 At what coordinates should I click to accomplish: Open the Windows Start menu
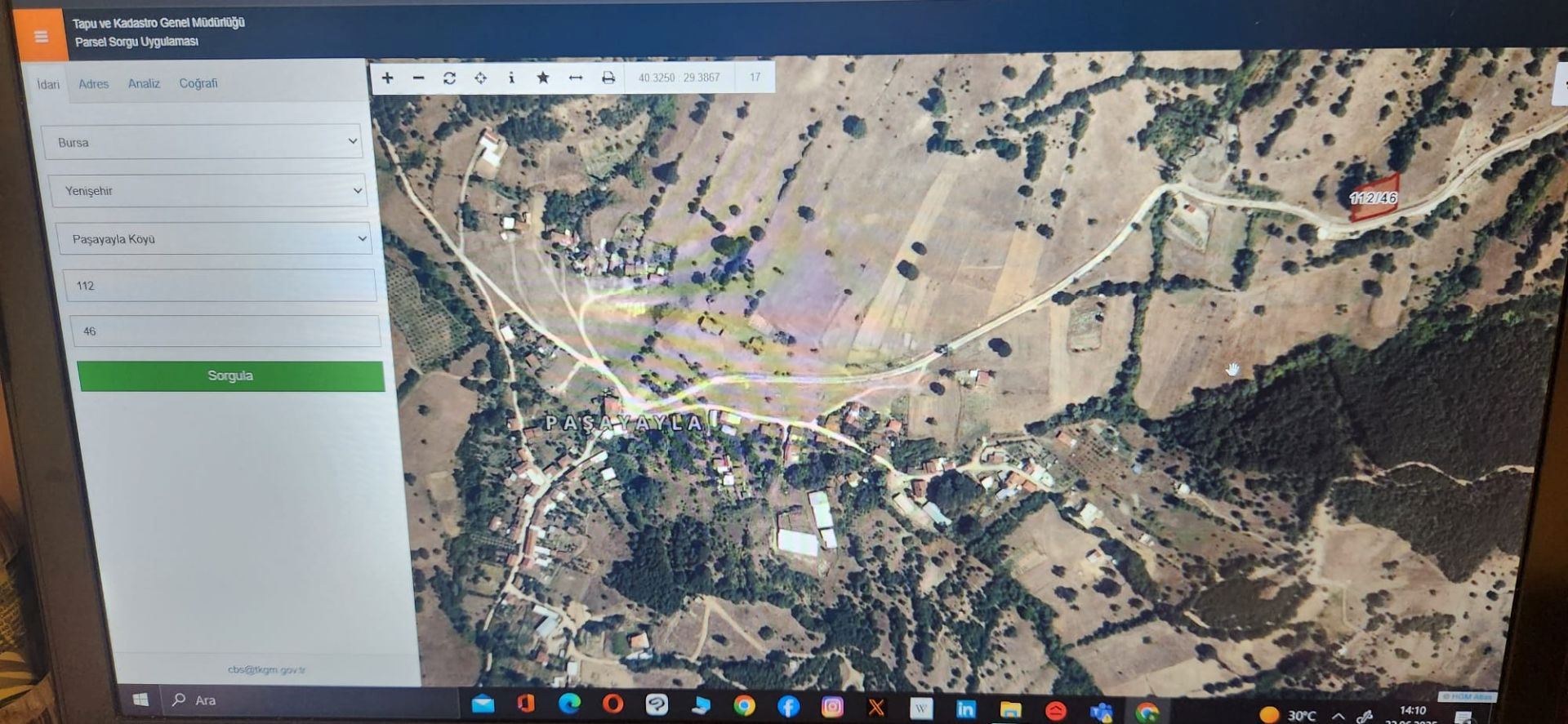[140, 700]
